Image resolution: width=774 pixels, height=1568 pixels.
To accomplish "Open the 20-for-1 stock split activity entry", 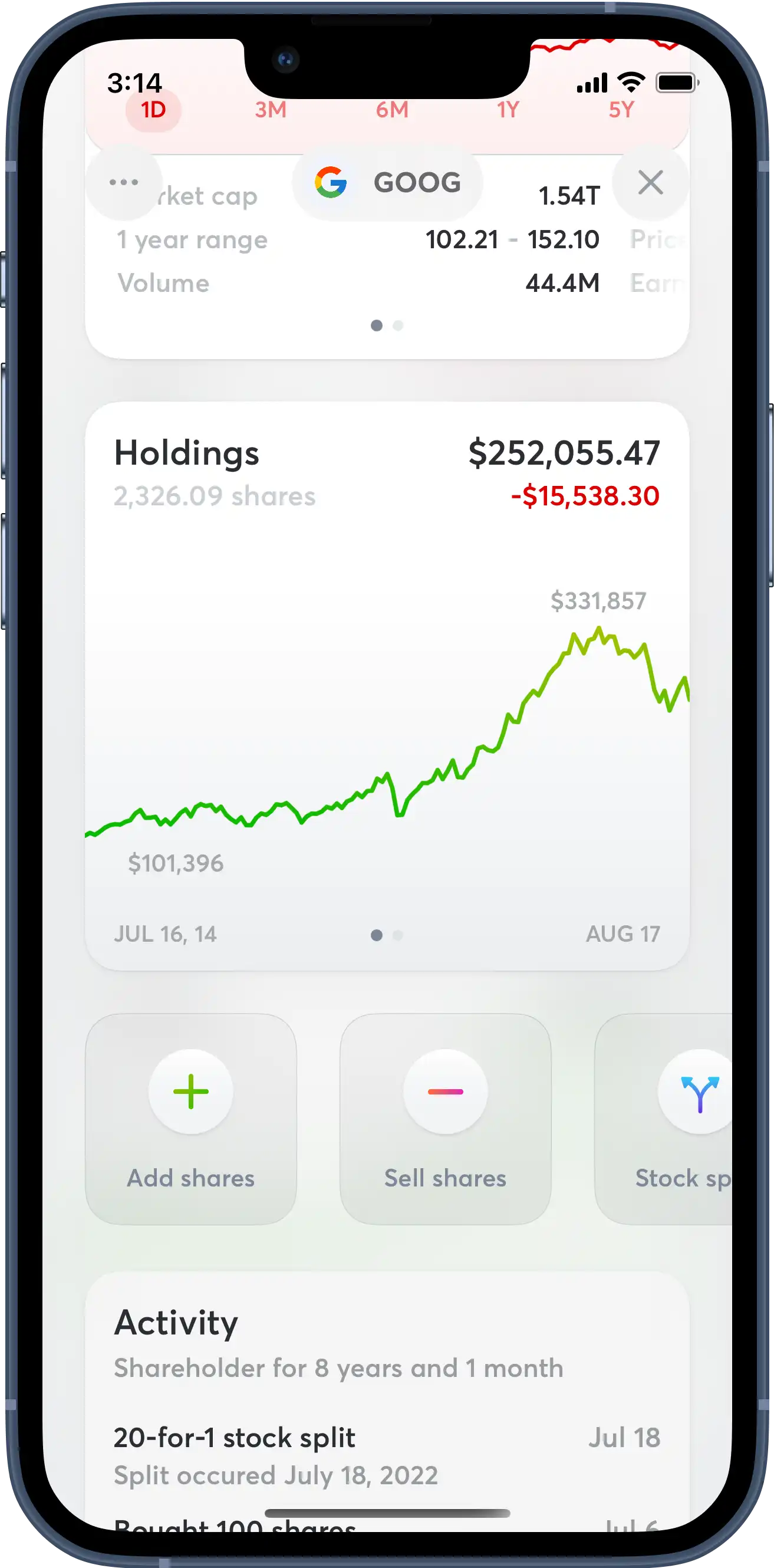I will 386,1455.
